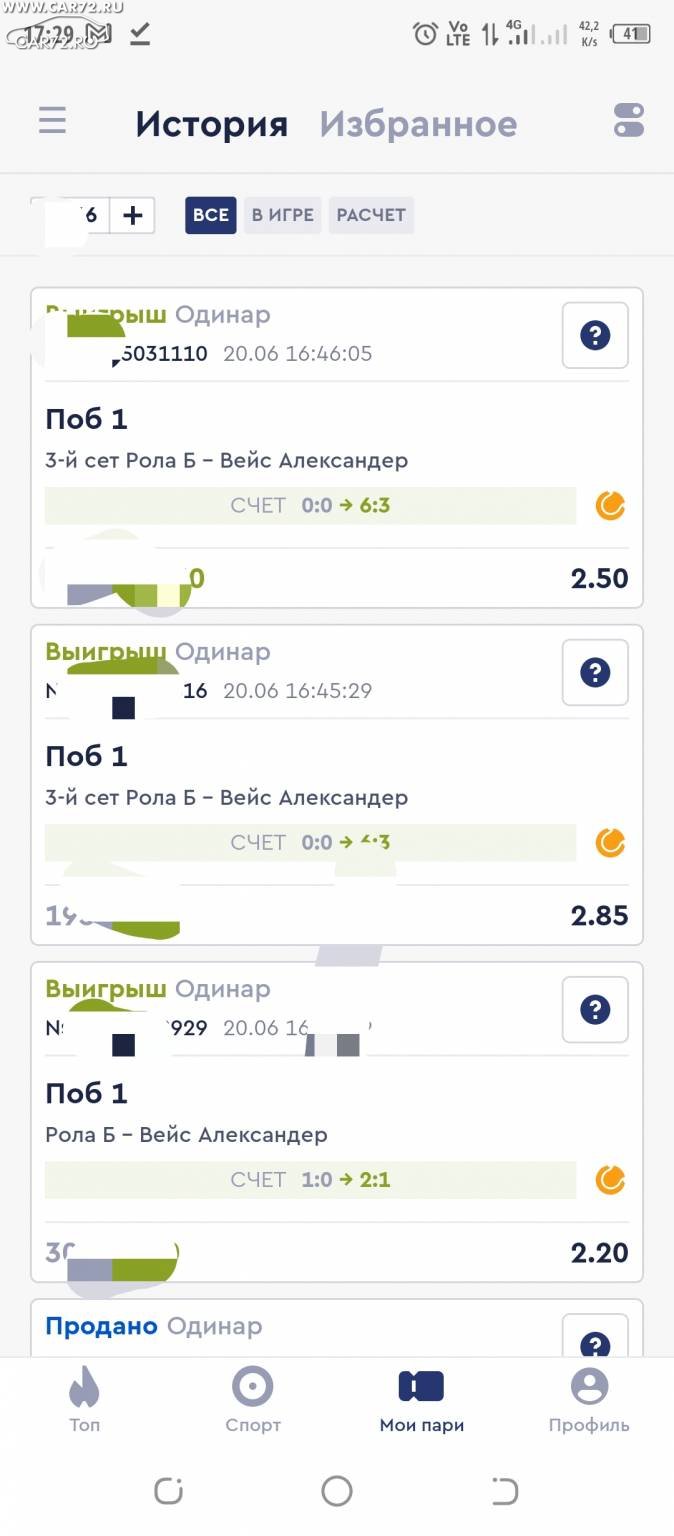The width and height of the screenshot is (674, 1536).
Task: Open help on the bet with odds 2.20
Action: click(x=595, y=1009)
